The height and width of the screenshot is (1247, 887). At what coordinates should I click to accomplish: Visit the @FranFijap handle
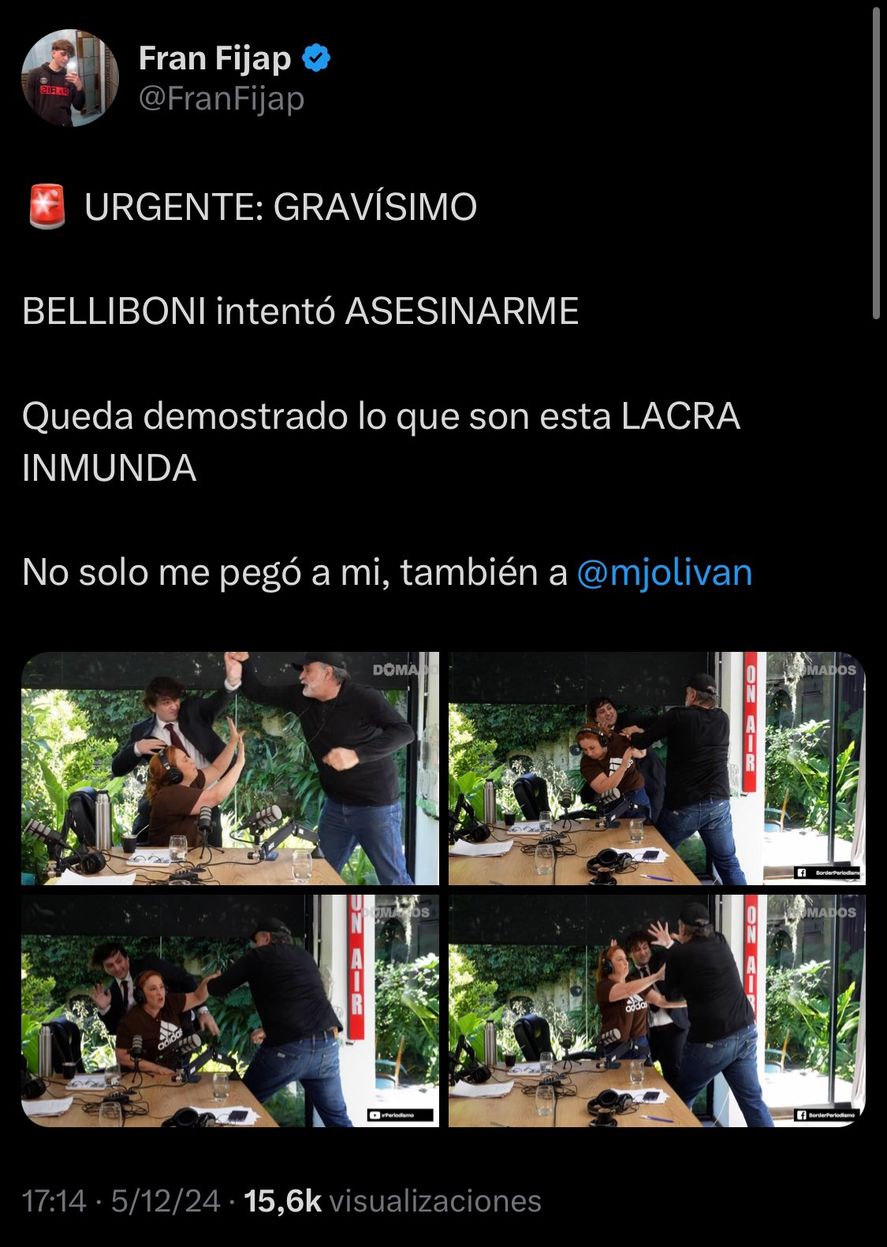click(x=221, y=99)
